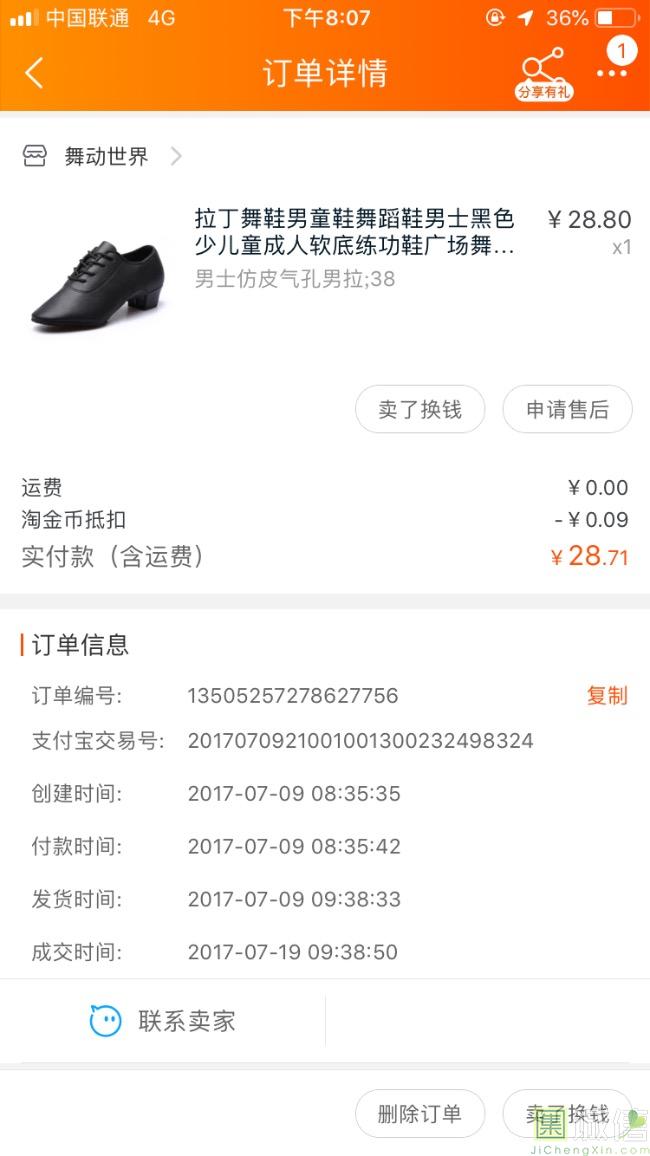Copy the order number with 复制
This screenshot has height=1156, width=650.
click(606, 696)
